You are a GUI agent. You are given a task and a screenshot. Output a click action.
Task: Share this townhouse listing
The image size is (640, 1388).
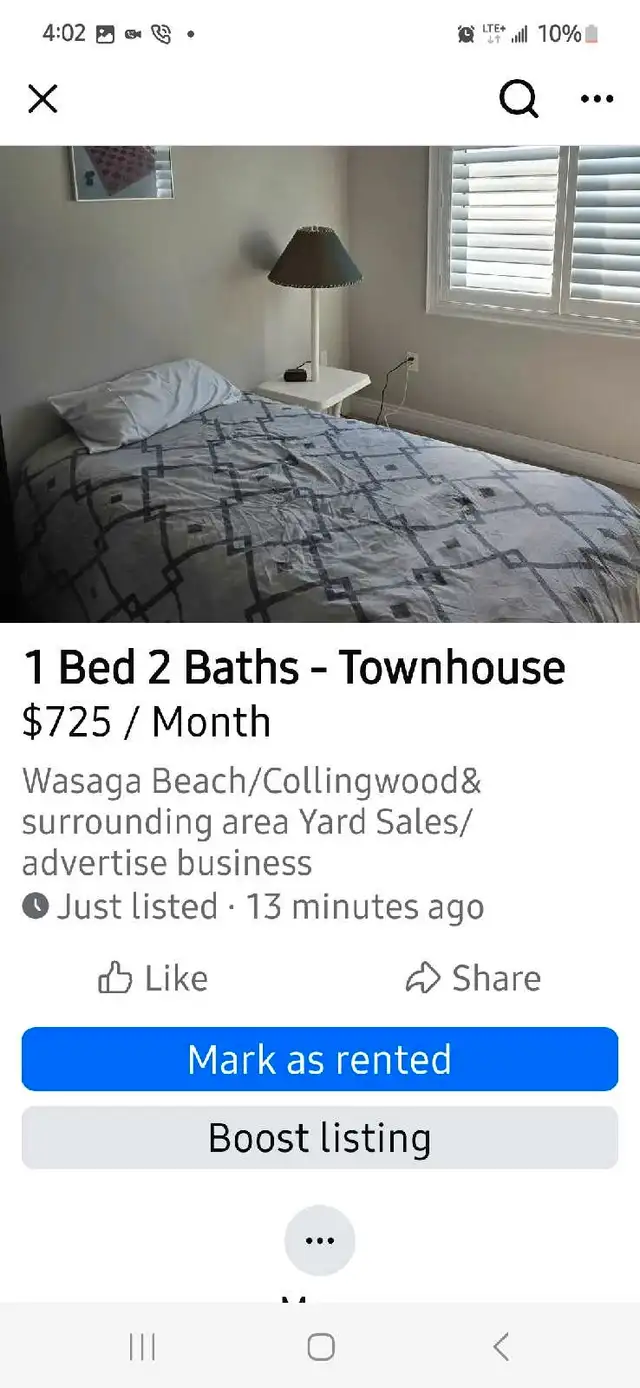pos(474,978)
